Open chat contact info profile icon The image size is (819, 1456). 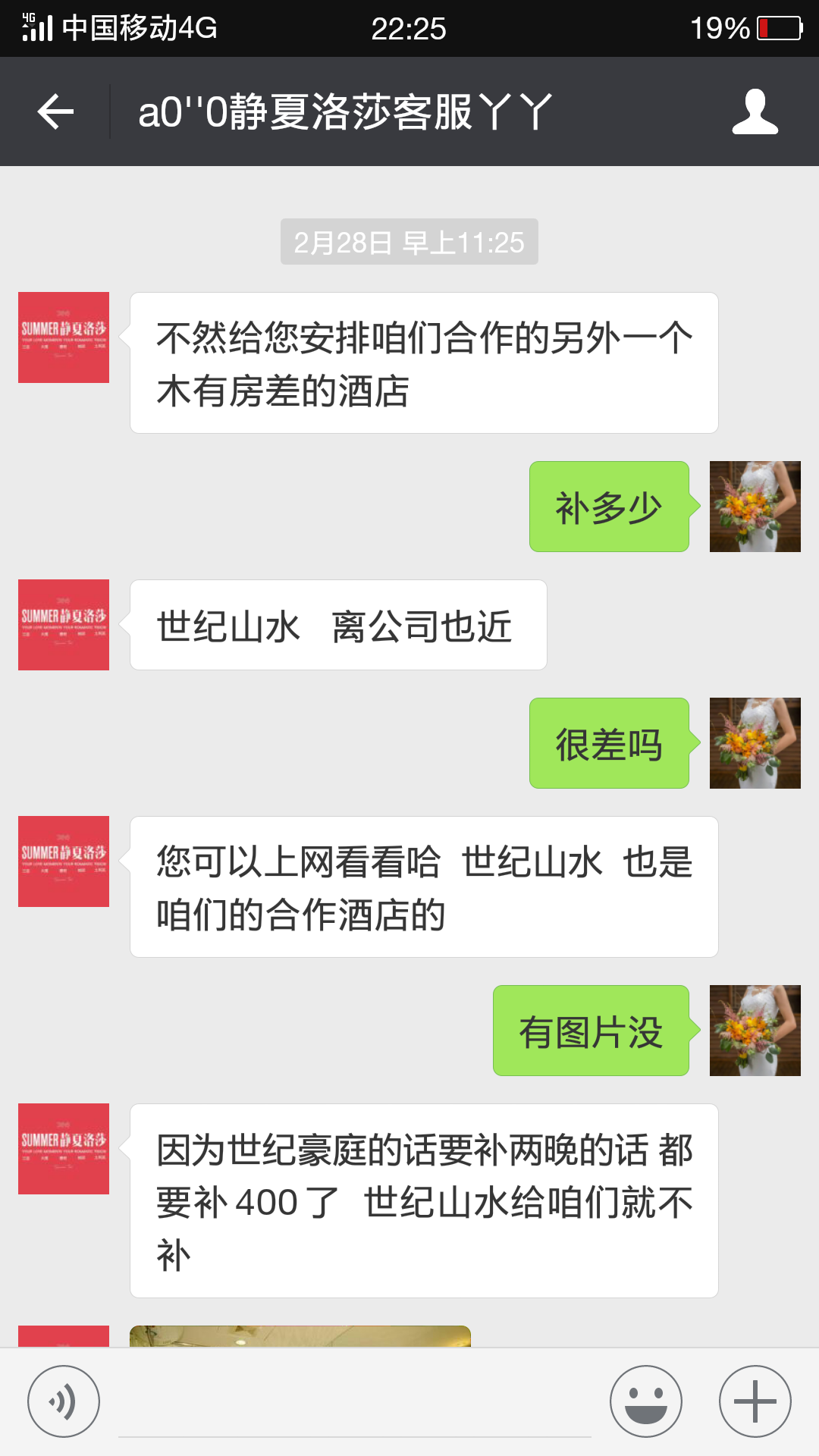click(x=755, y=111)
